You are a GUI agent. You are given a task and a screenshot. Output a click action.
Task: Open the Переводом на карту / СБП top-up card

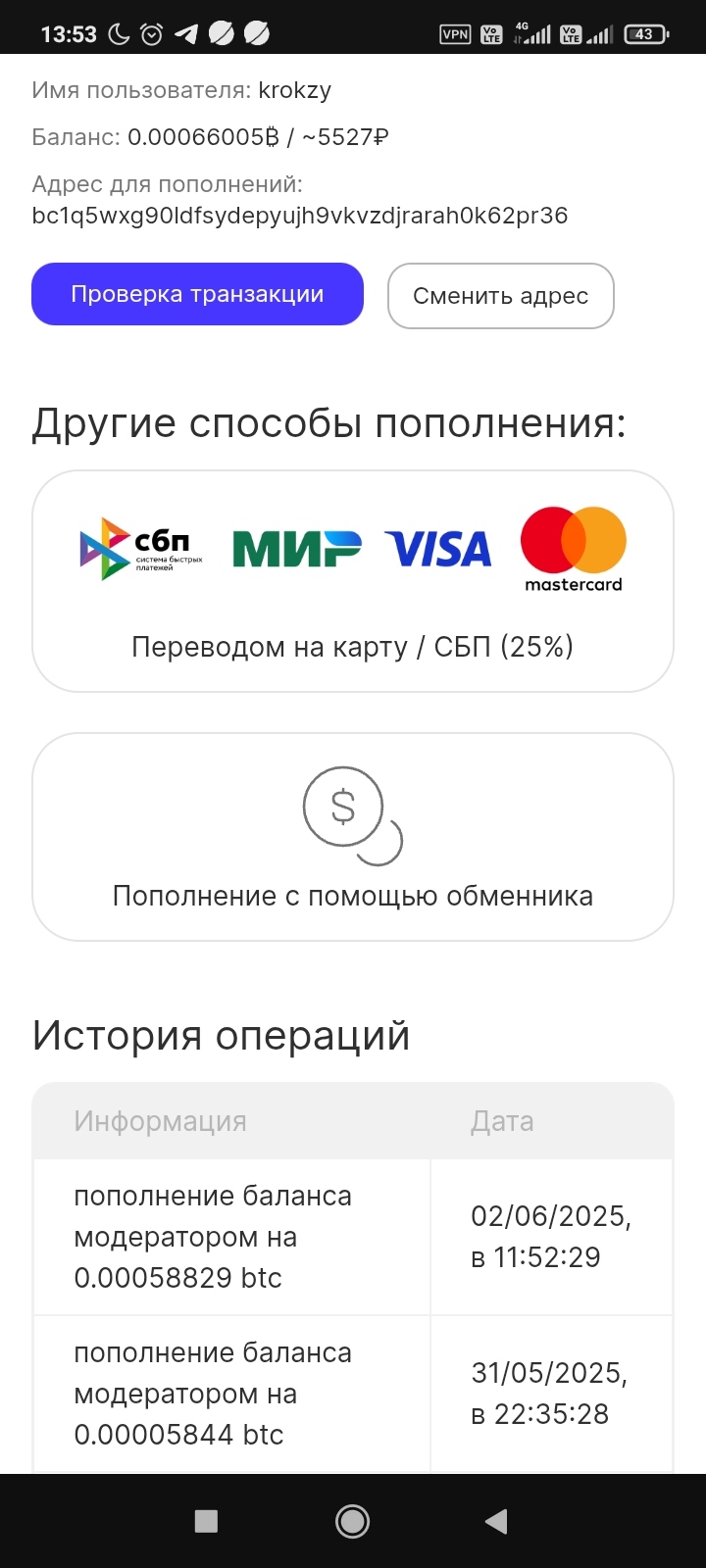click(353, 581)
